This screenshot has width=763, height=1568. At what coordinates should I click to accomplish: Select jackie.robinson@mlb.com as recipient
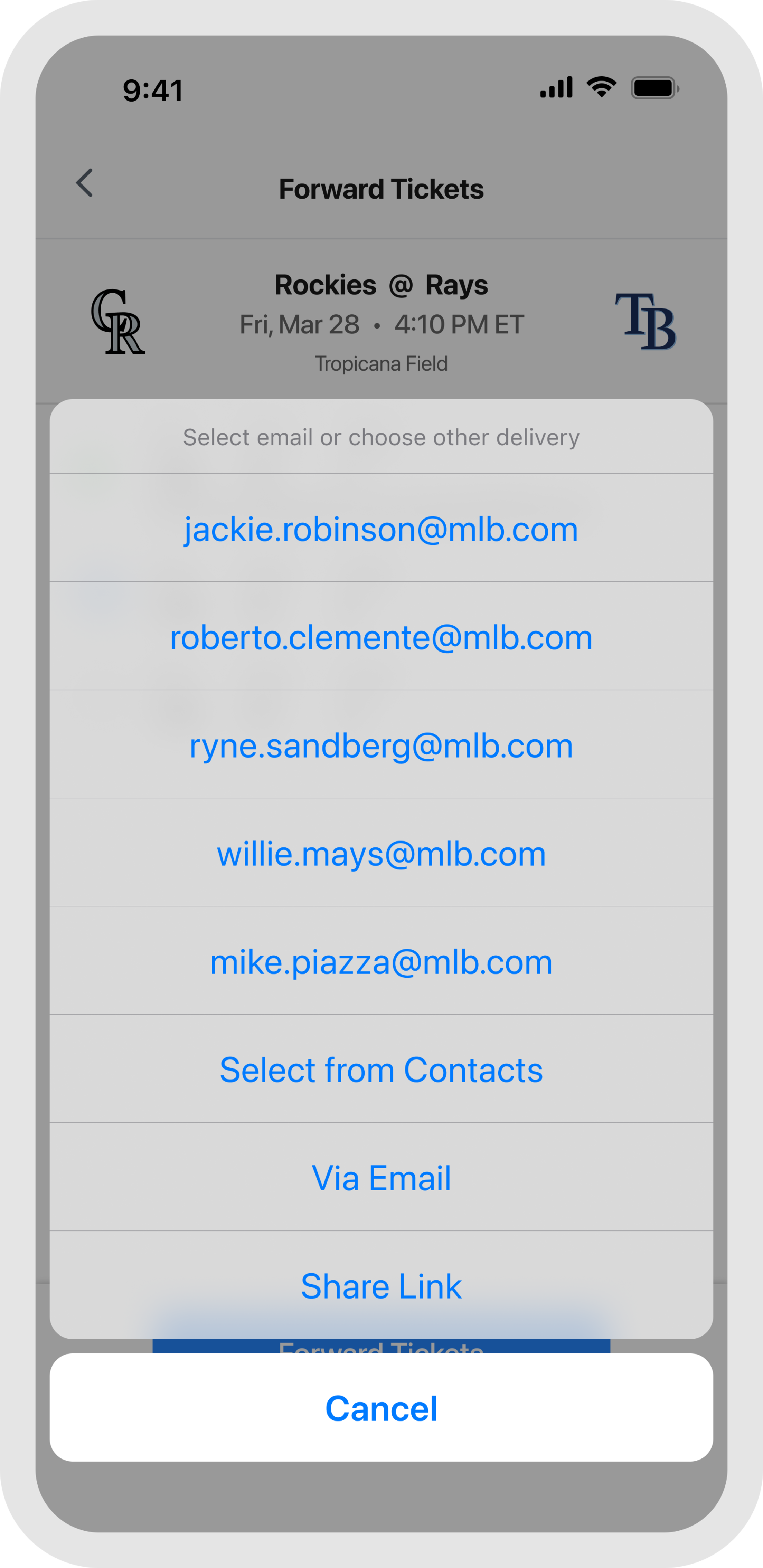point(381,528)
